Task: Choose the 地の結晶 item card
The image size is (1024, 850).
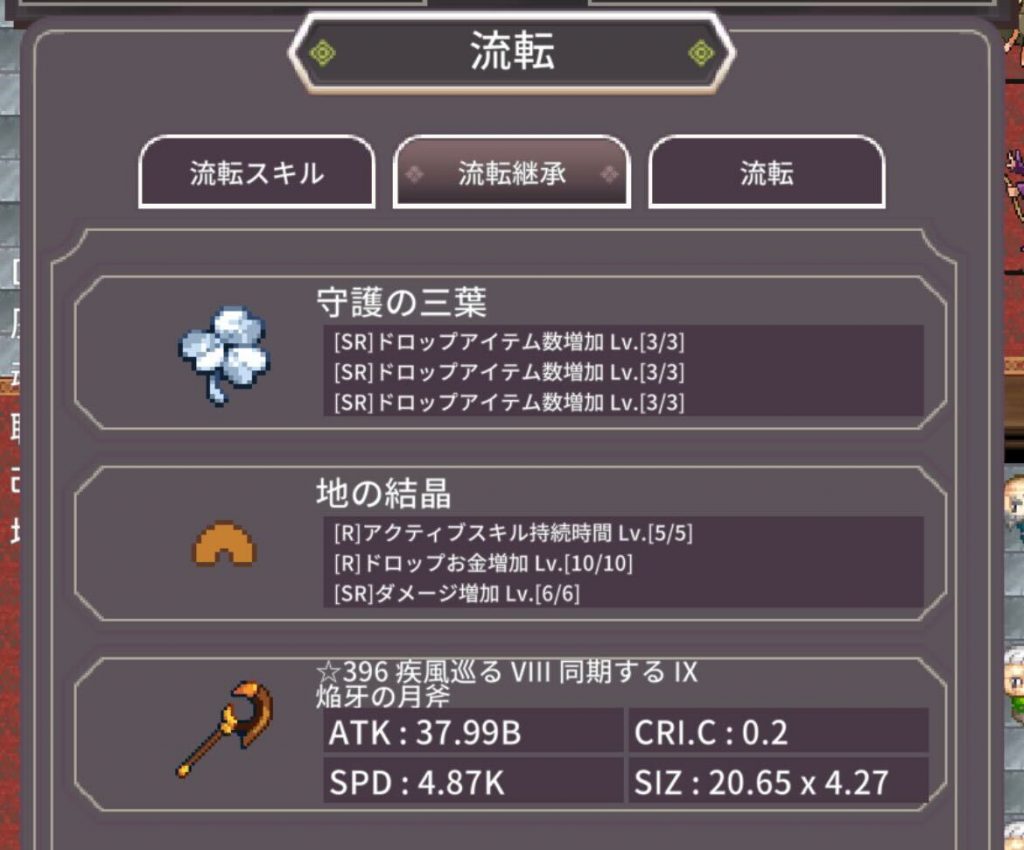Action: pyautogui.click(x=510, y=544)
